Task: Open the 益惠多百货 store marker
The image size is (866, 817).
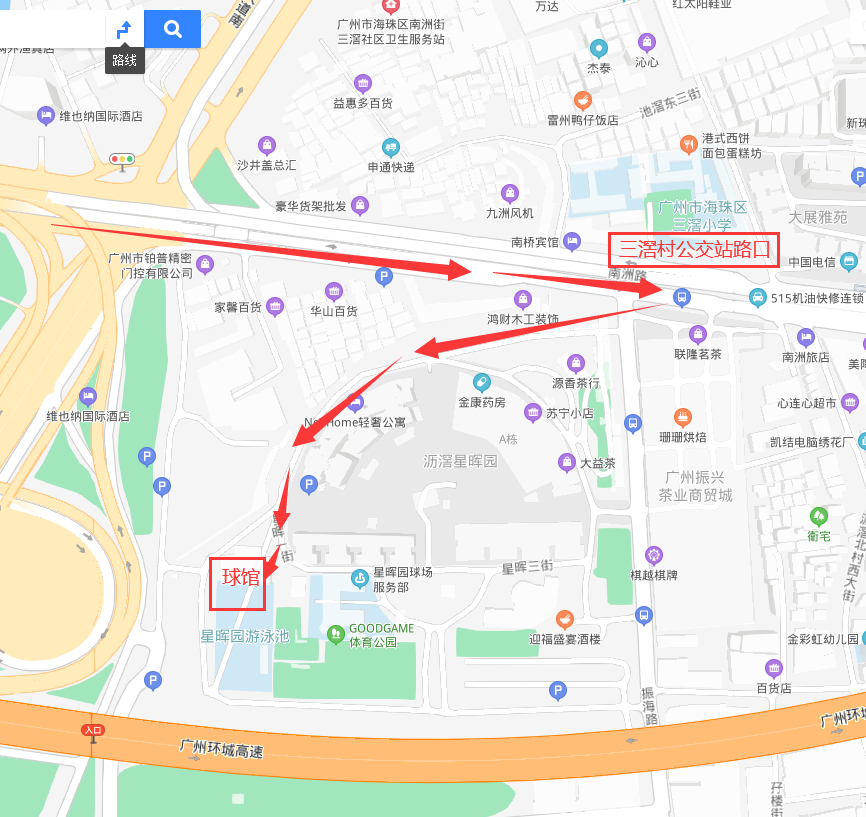Action: [x=362, y=83]
